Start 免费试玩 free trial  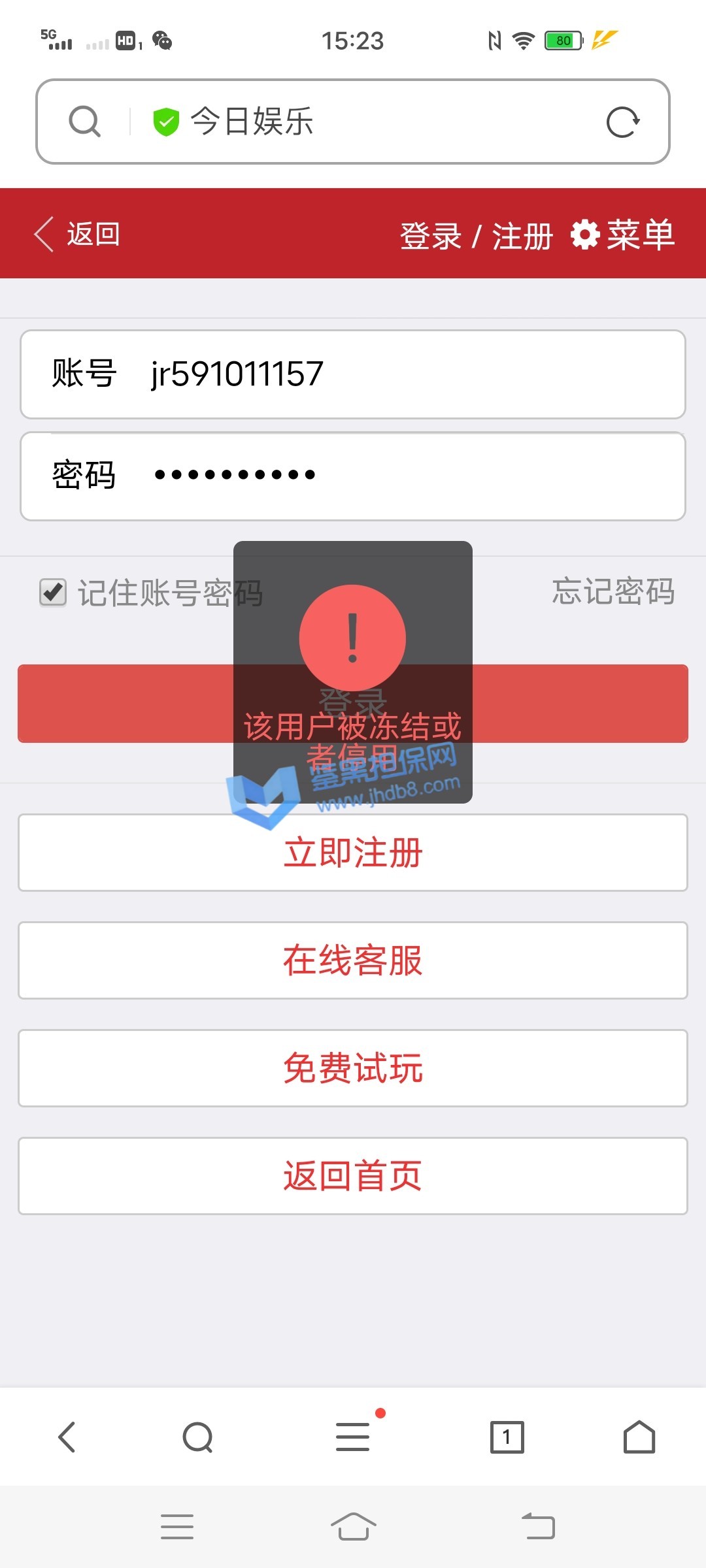(x=353, y=1068)
